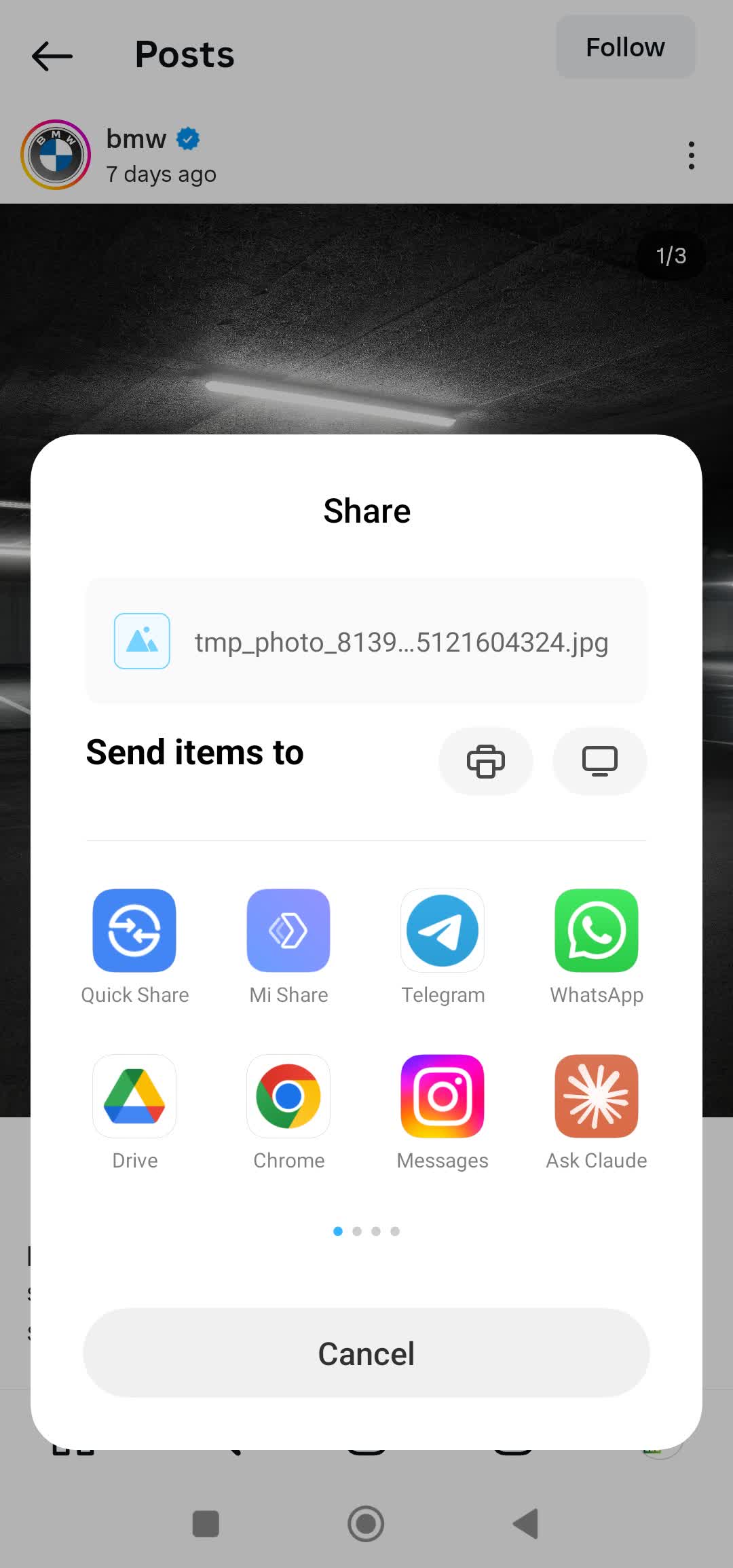
Task: Share the photo via Telegram
Action: point(443,931)
